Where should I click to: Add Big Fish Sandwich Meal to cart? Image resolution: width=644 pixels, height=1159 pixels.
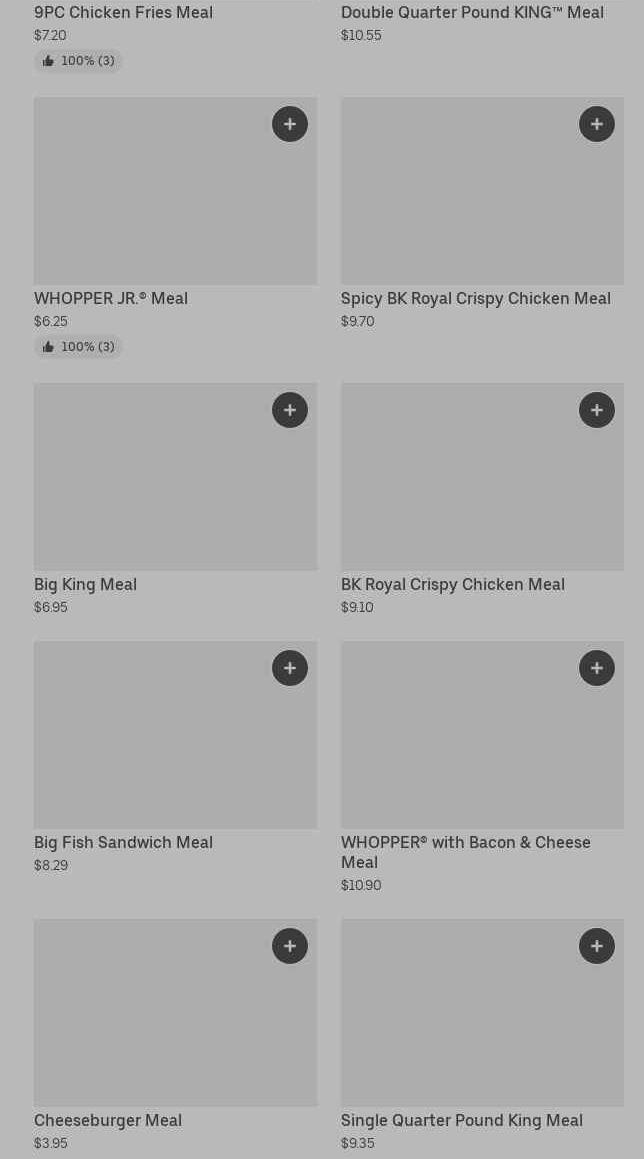coord(290,668)
